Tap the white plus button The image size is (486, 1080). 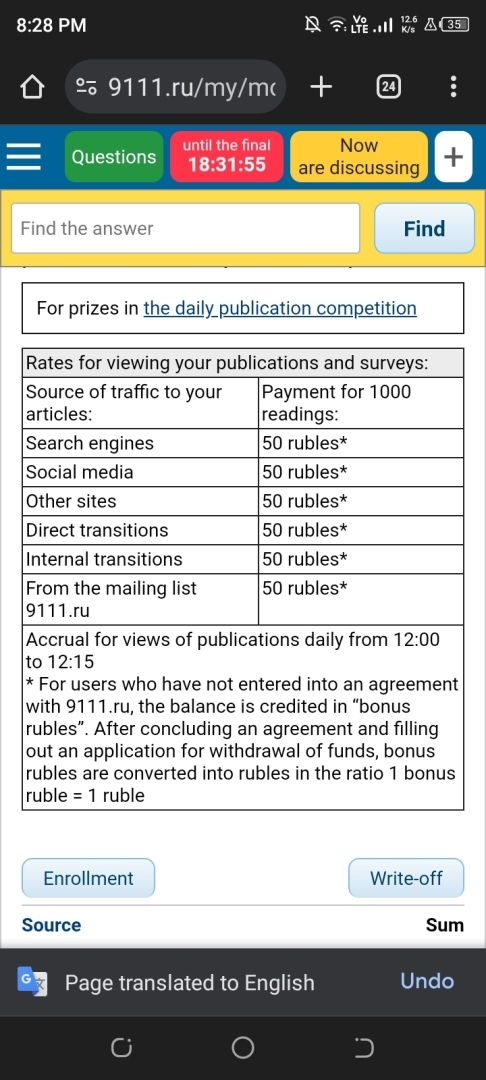point(454,157)
